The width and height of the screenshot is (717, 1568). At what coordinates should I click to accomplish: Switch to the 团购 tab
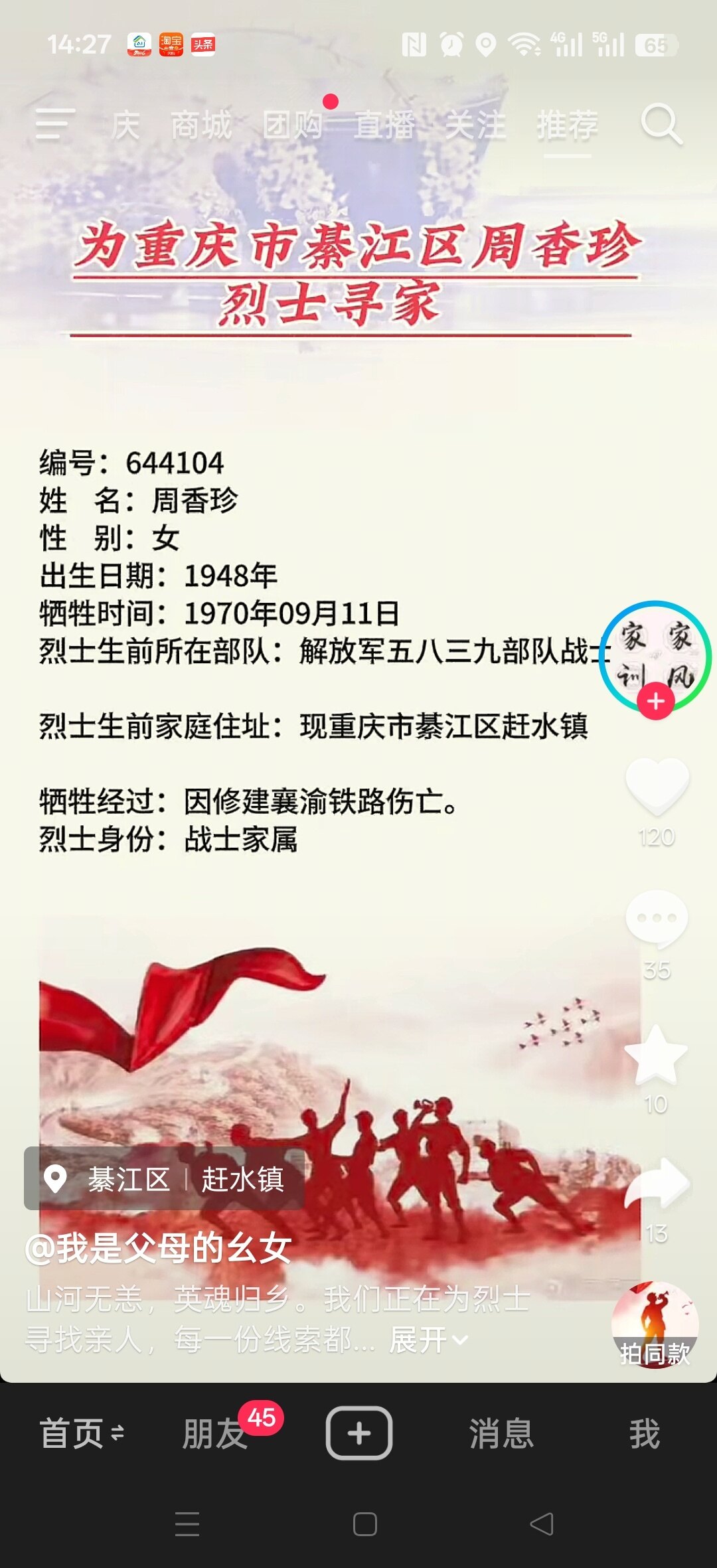pos(293,125)
